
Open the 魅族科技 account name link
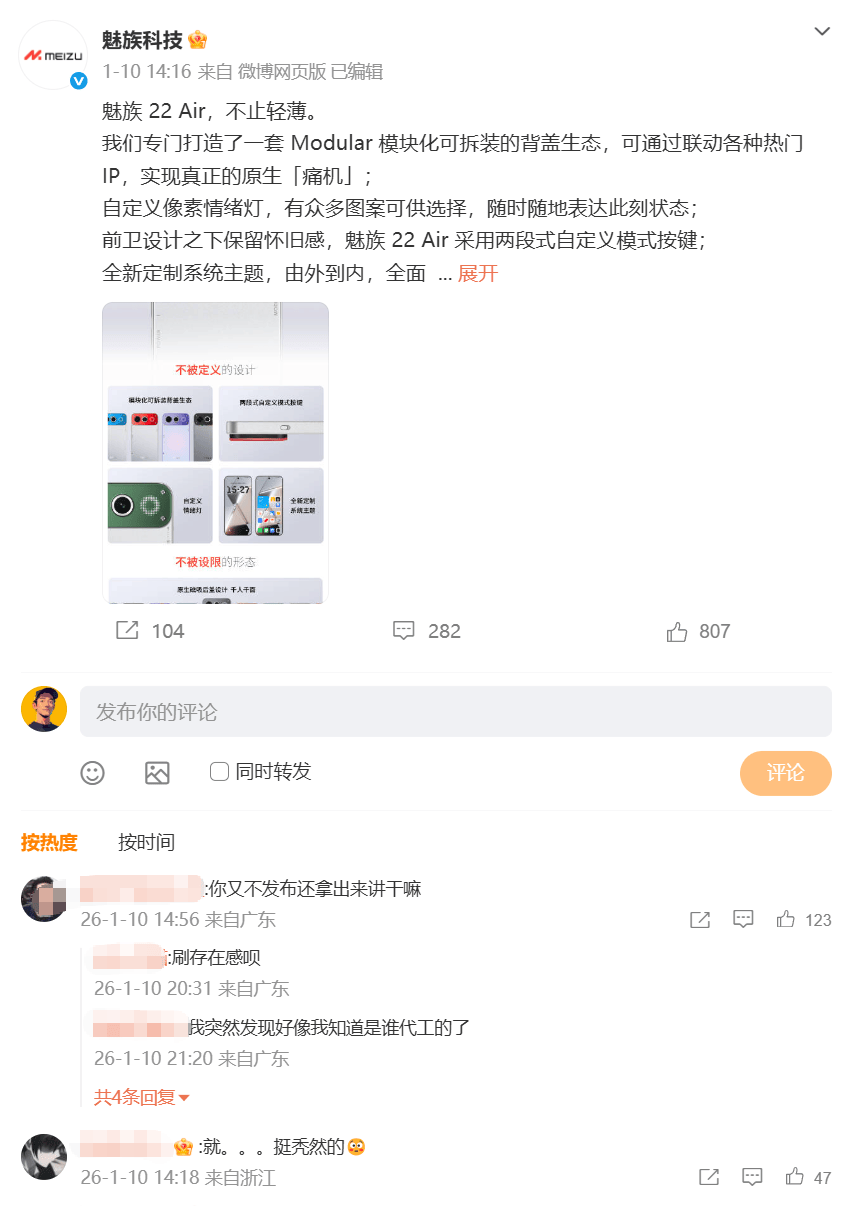(142, 40)
